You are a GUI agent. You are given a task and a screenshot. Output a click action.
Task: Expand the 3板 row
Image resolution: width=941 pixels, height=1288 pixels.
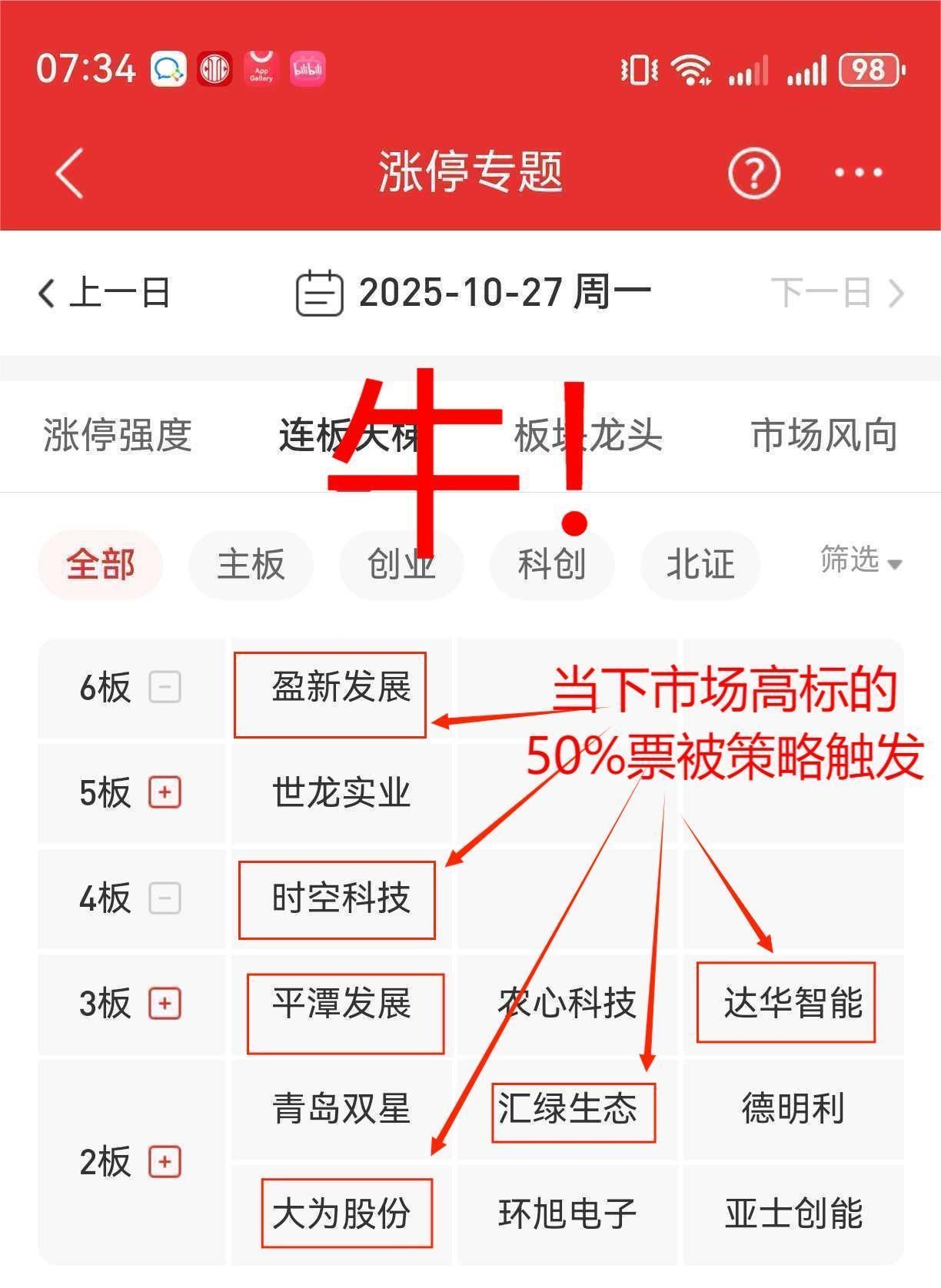pyautogui.click(x=165, y=1004)
